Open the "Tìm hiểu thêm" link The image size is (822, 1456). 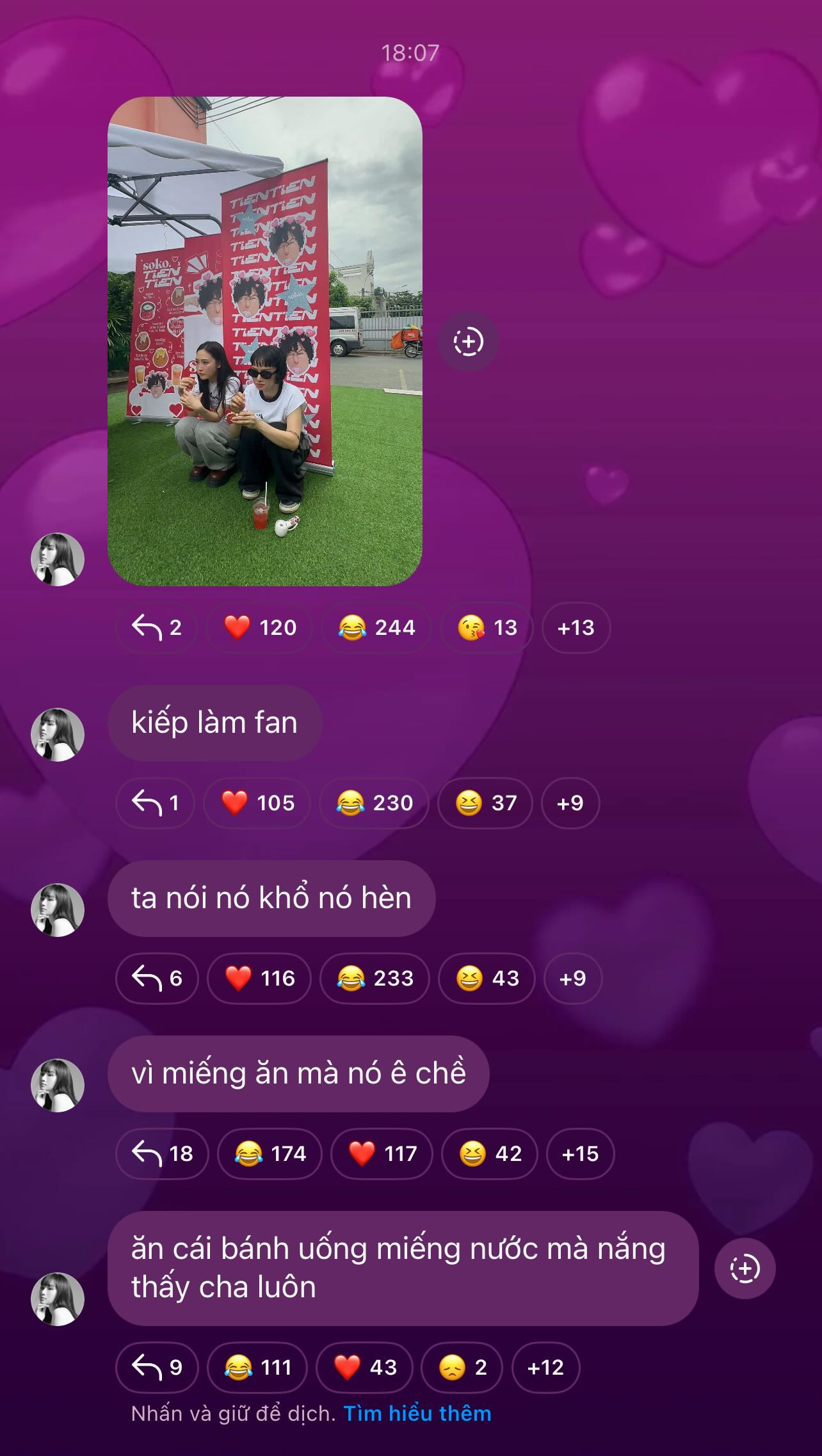(x=417, y=1413)
